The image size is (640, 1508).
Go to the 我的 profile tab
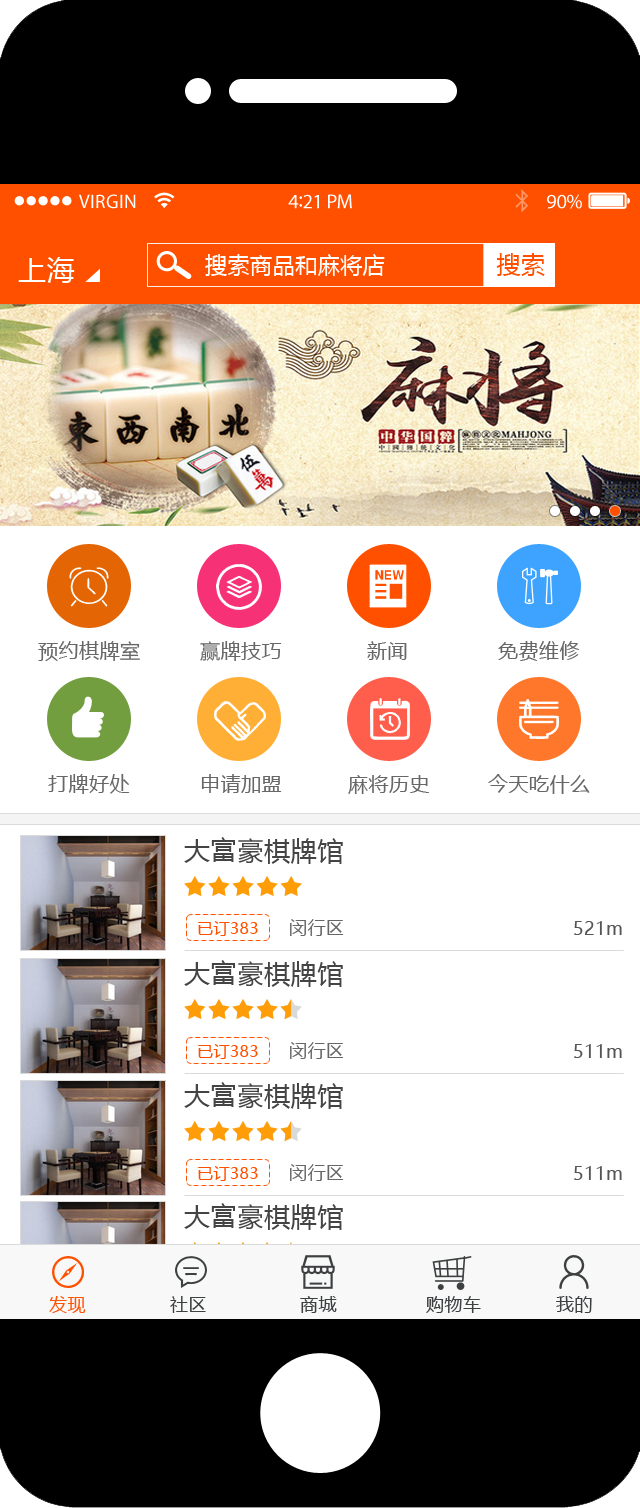[x=573, y=1284]
